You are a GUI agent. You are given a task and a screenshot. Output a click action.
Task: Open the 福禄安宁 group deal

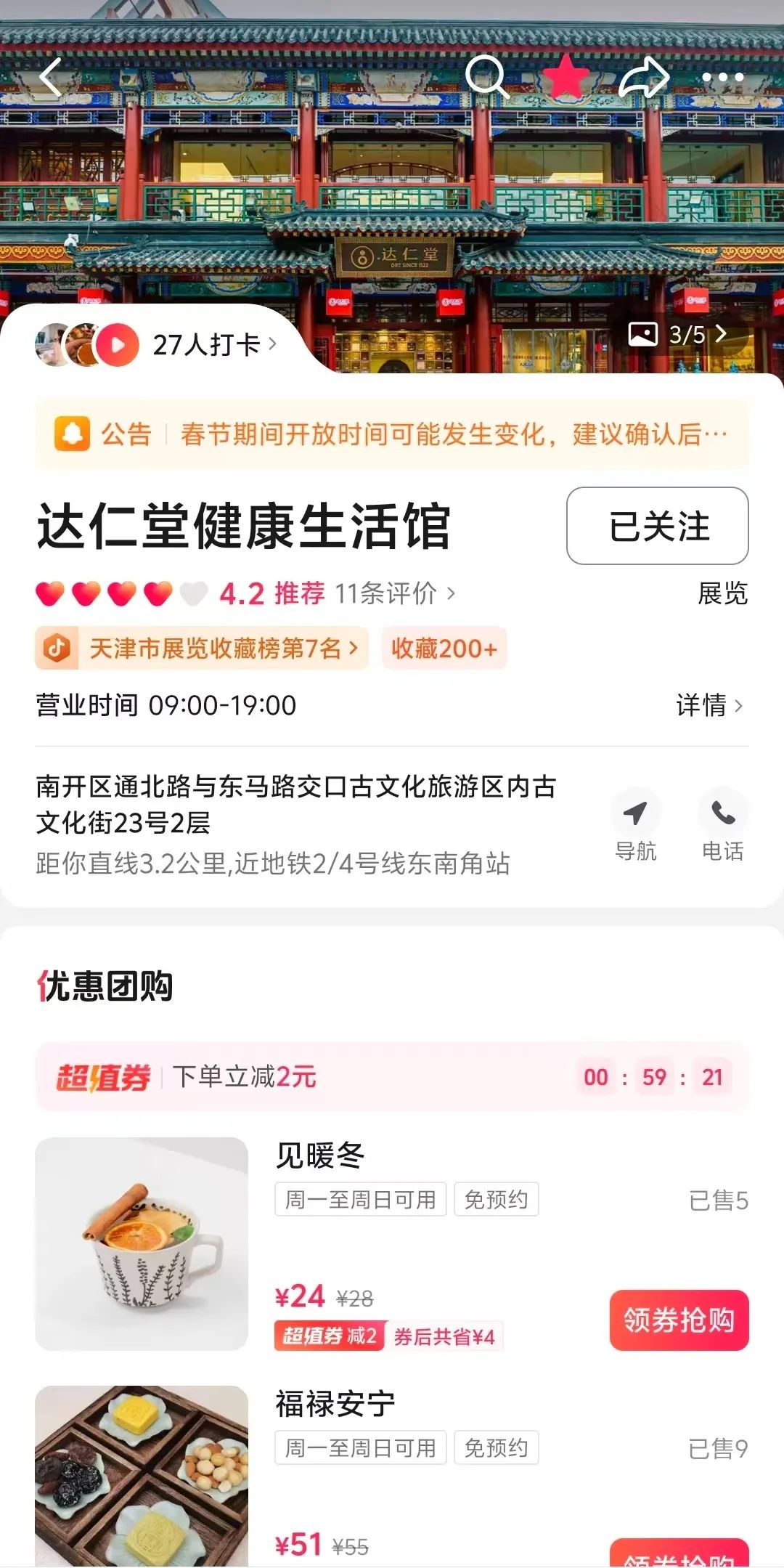335,1404
